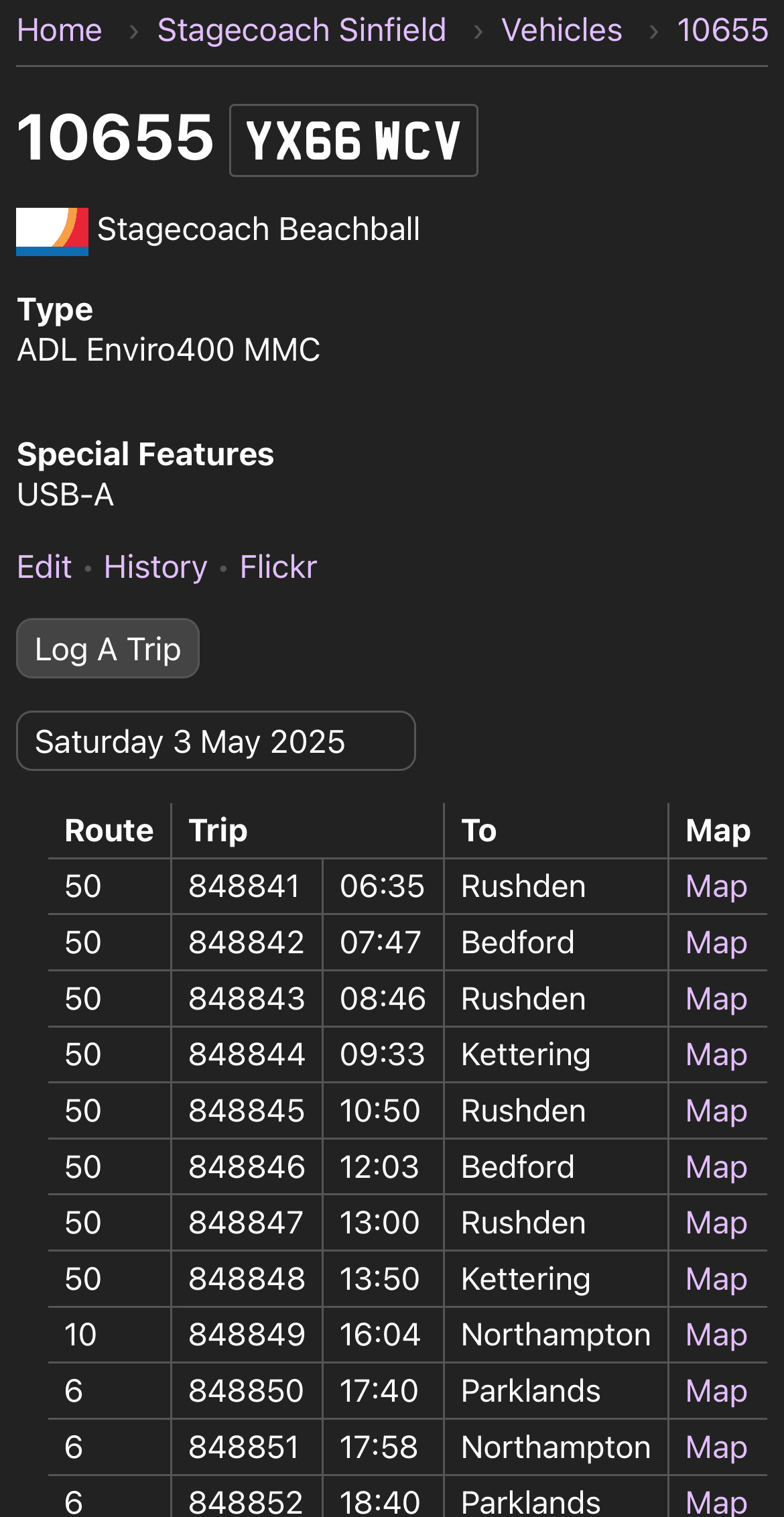
Task: Open Map for the 06:35 Rushden trip
Action: point(716,887)
